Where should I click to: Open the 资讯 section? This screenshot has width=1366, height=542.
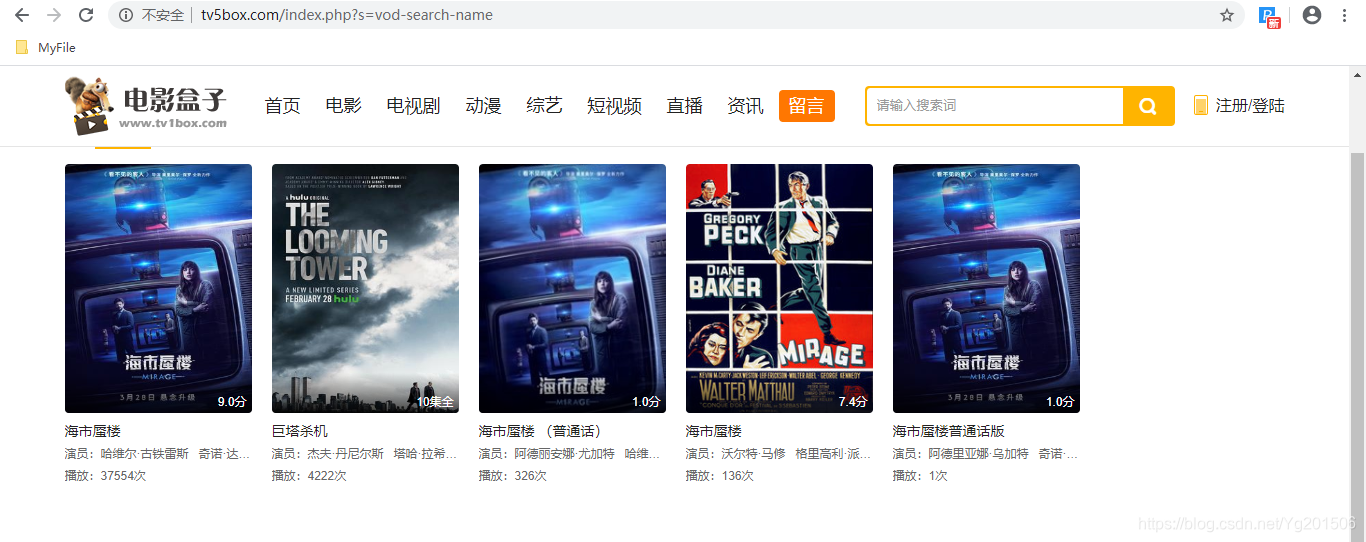[x=745, y=106]
